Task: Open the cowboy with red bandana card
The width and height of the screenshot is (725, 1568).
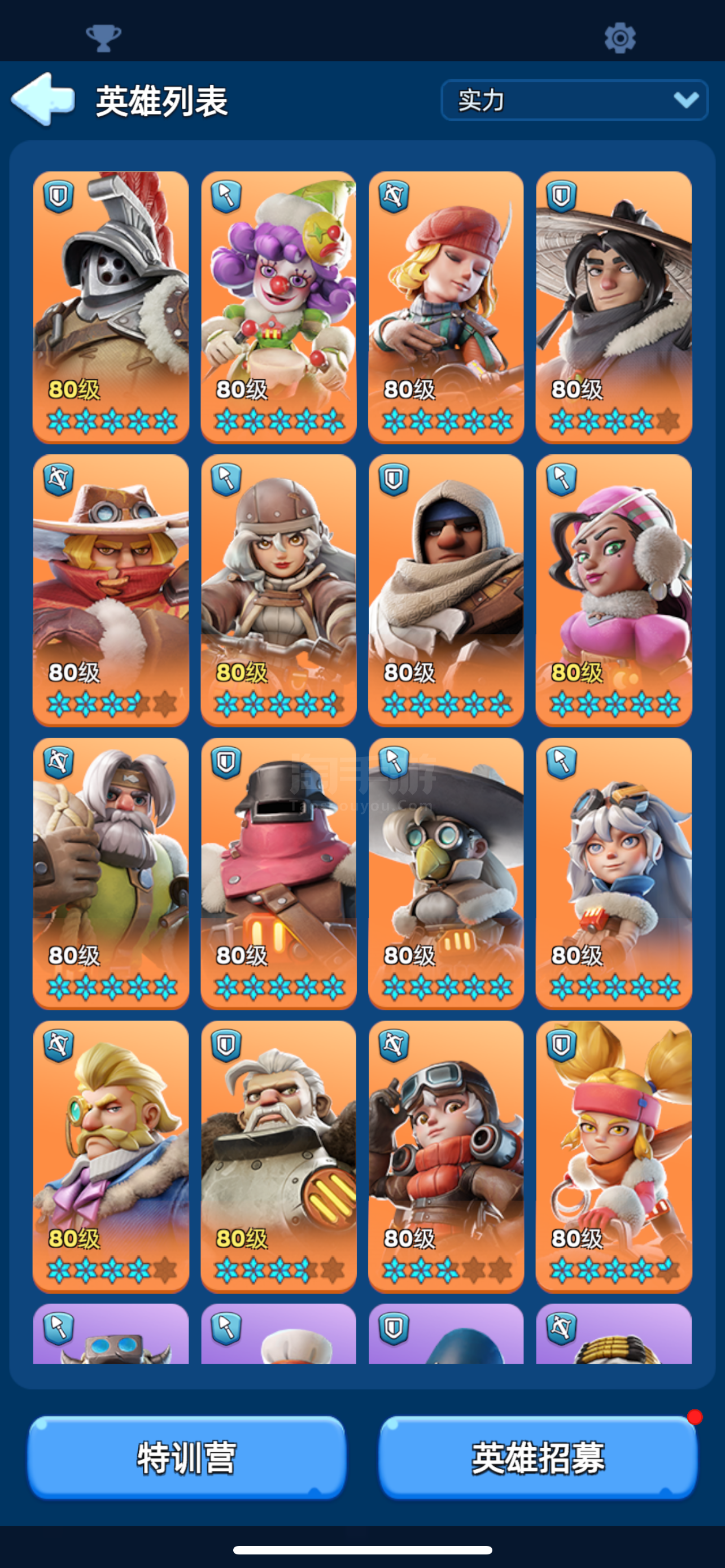Action: point(111,590)
